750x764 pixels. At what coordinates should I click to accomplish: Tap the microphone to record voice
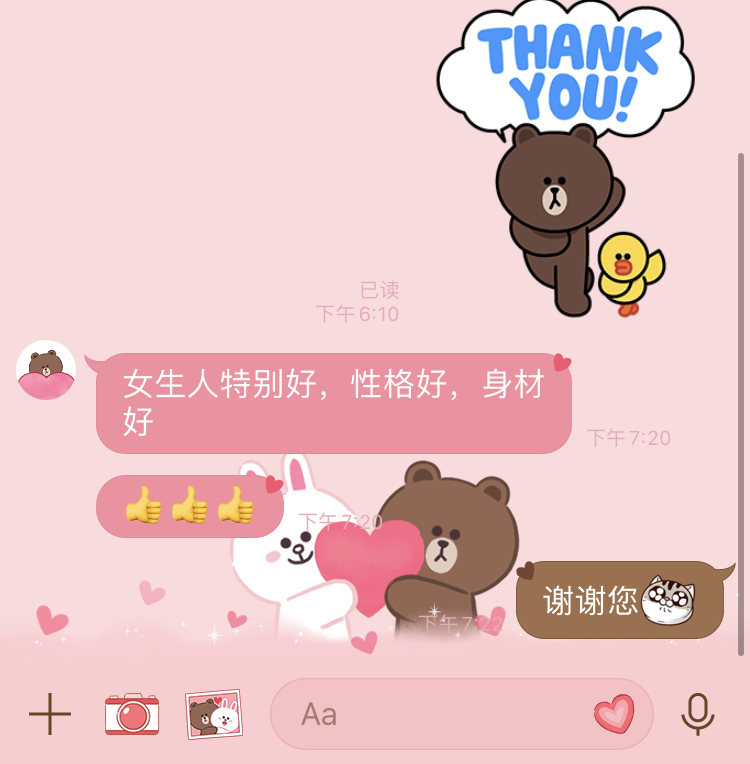(697, 714)
